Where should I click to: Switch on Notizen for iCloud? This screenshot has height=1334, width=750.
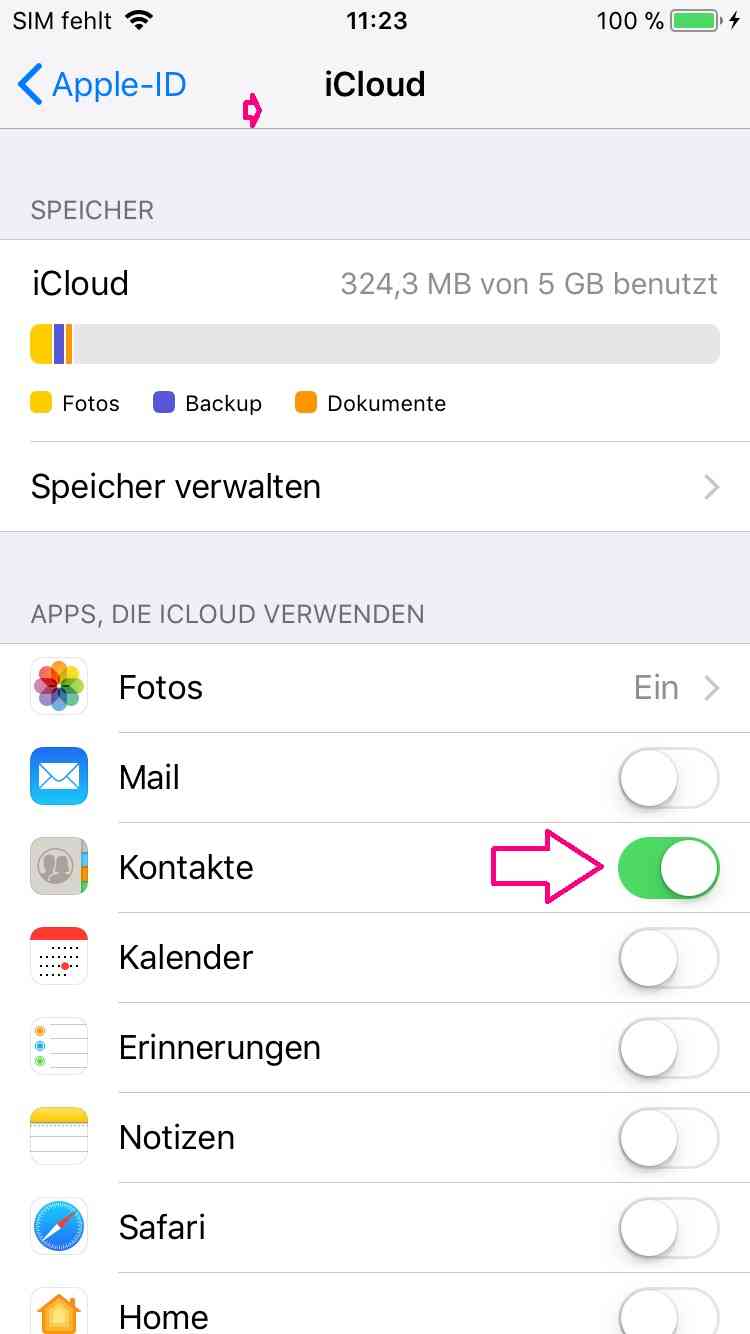[x=668, y=1138]
